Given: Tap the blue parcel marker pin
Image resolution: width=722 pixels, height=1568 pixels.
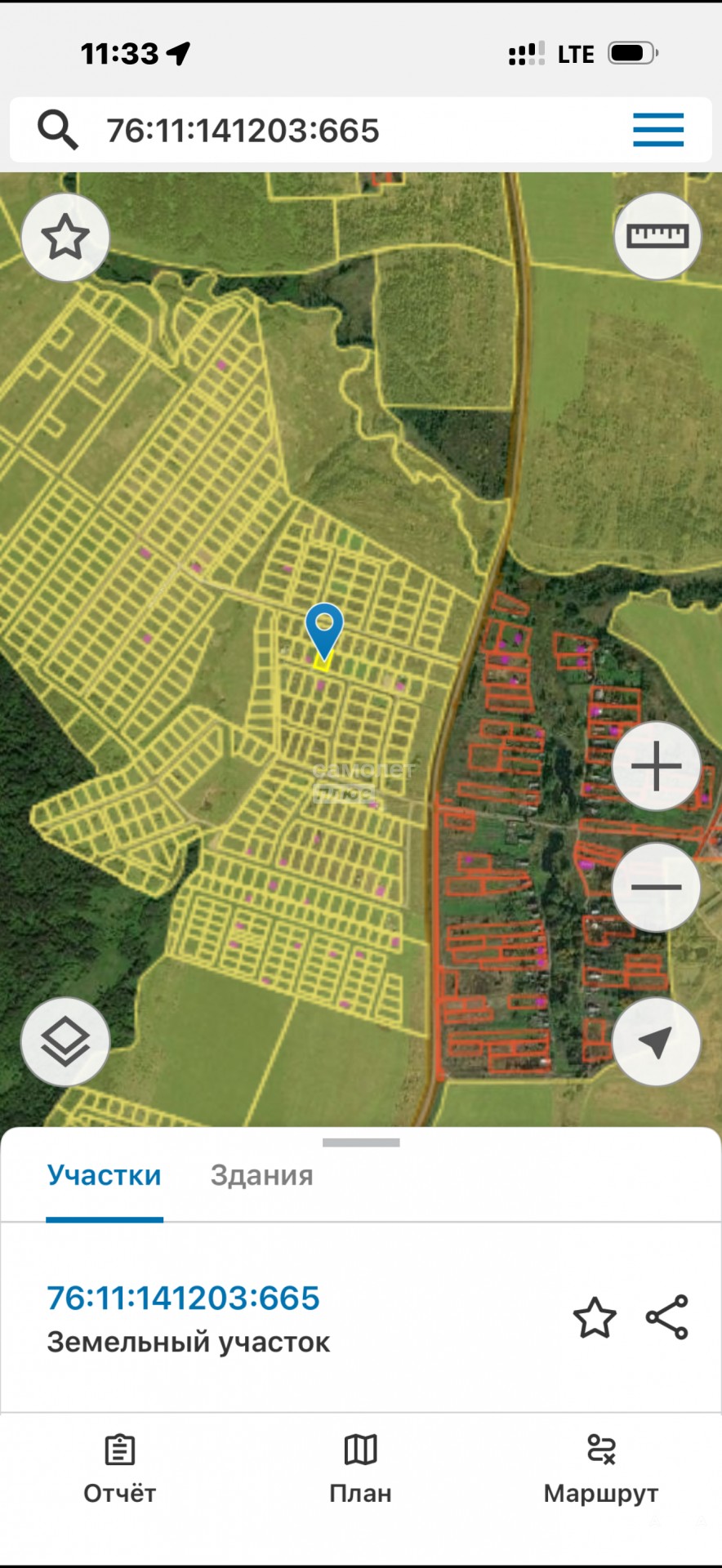Looking at the screenshot, I should (324, 629).
